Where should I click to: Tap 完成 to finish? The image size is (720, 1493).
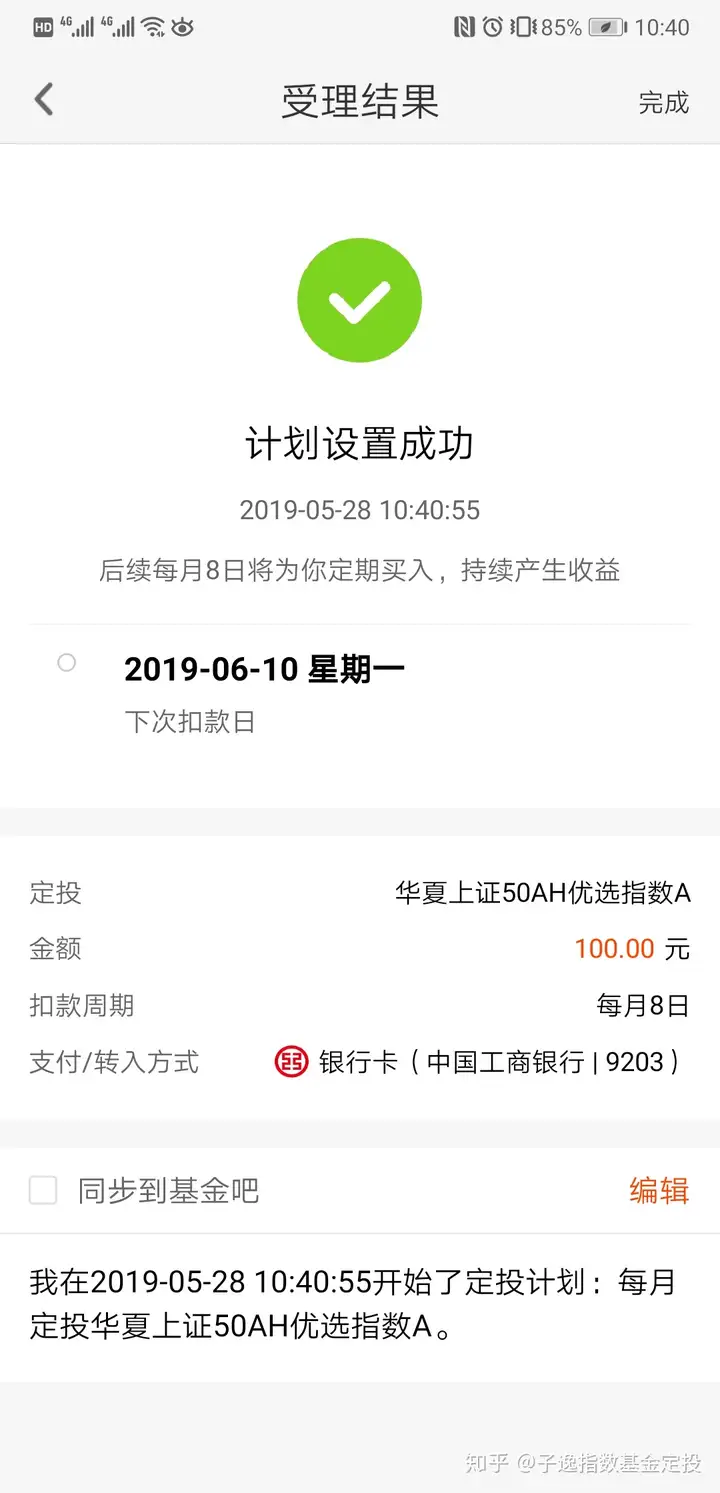click(663, 102)
